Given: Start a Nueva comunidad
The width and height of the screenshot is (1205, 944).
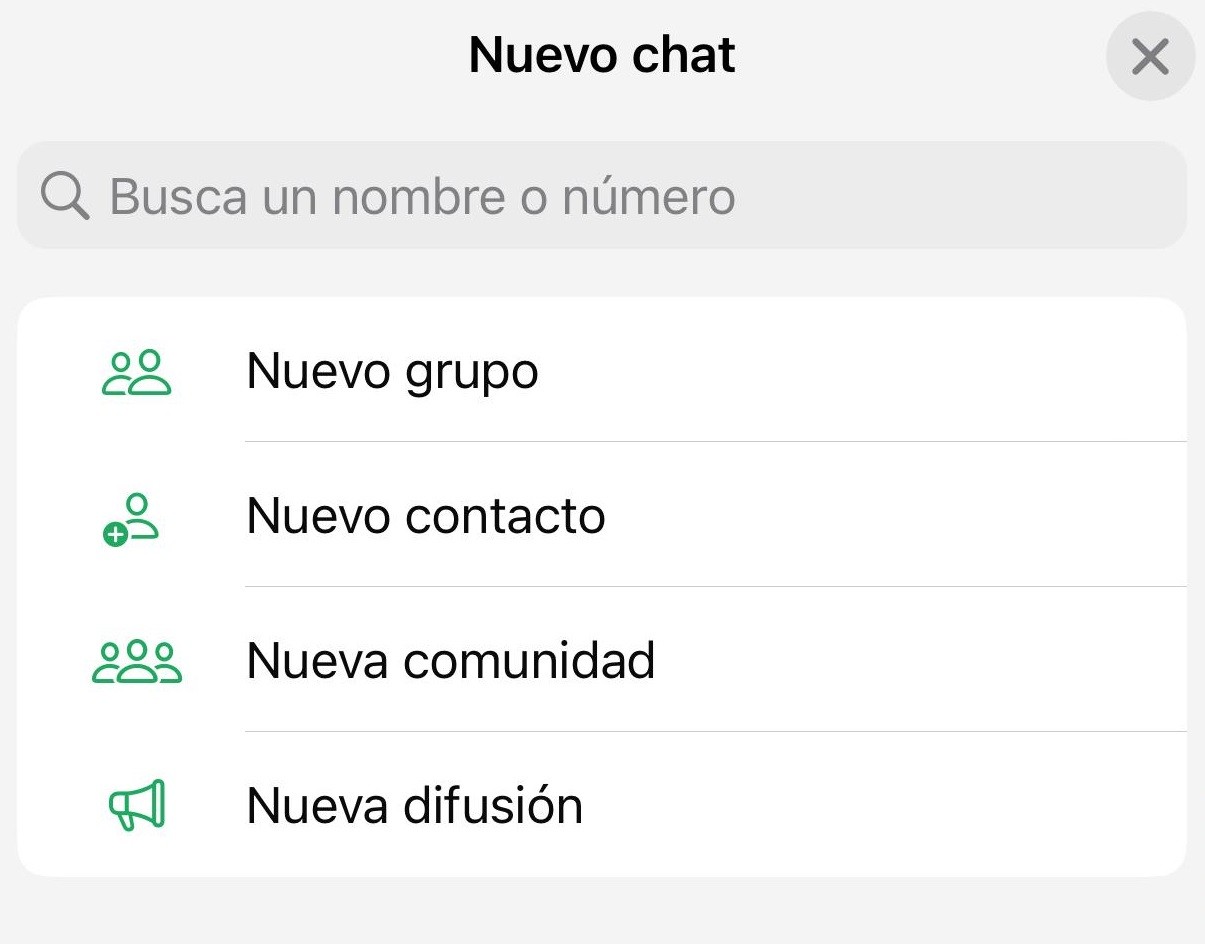Looking at the screenshot, I should [x=600, y=660].
